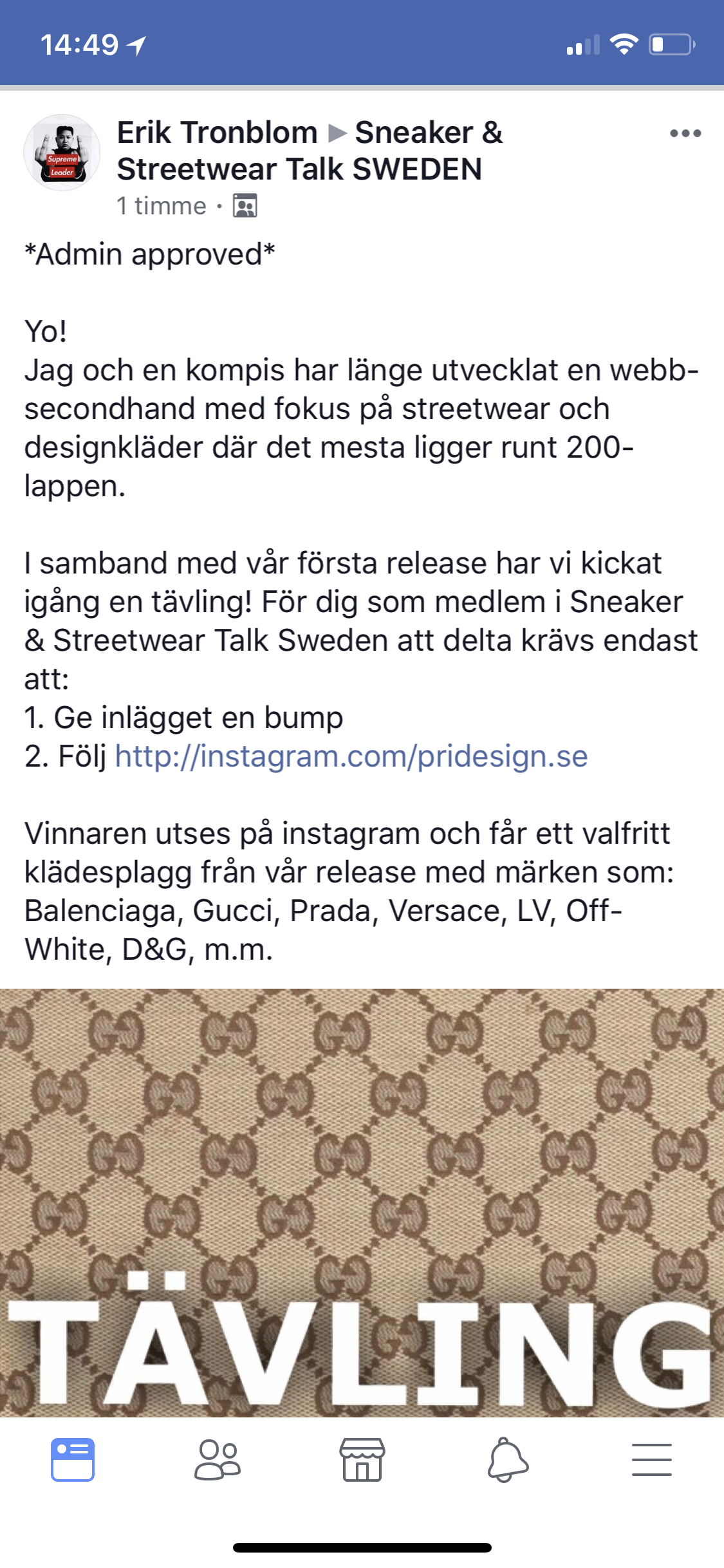Image resolution: width=724 pixels, height=1568 pixels.
Task: Switch to the Friends tab
Action: coord(218,1460)
